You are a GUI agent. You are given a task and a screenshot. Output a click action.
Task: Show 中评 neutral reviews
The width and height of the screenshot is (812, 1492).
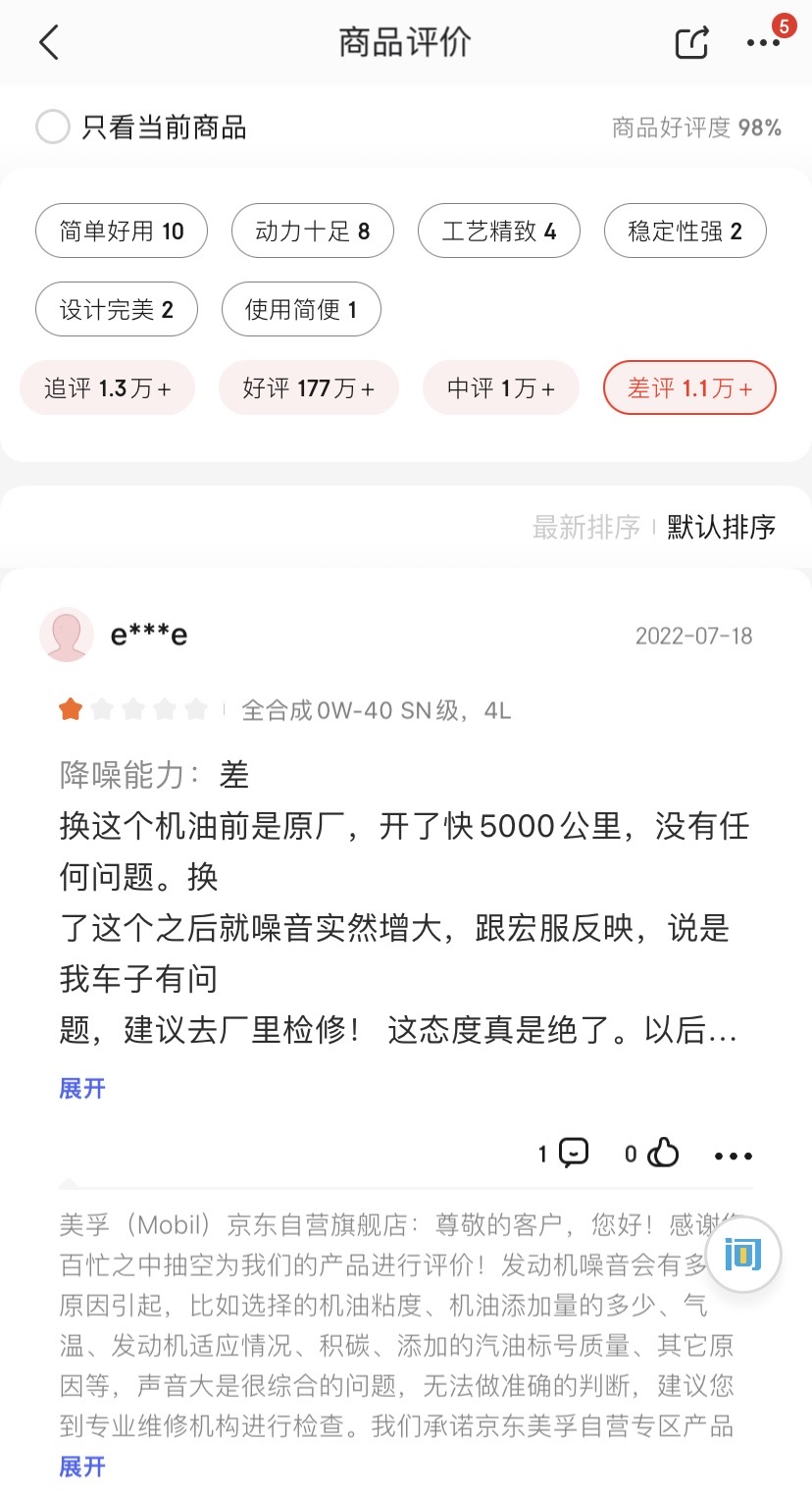(501, 388)
